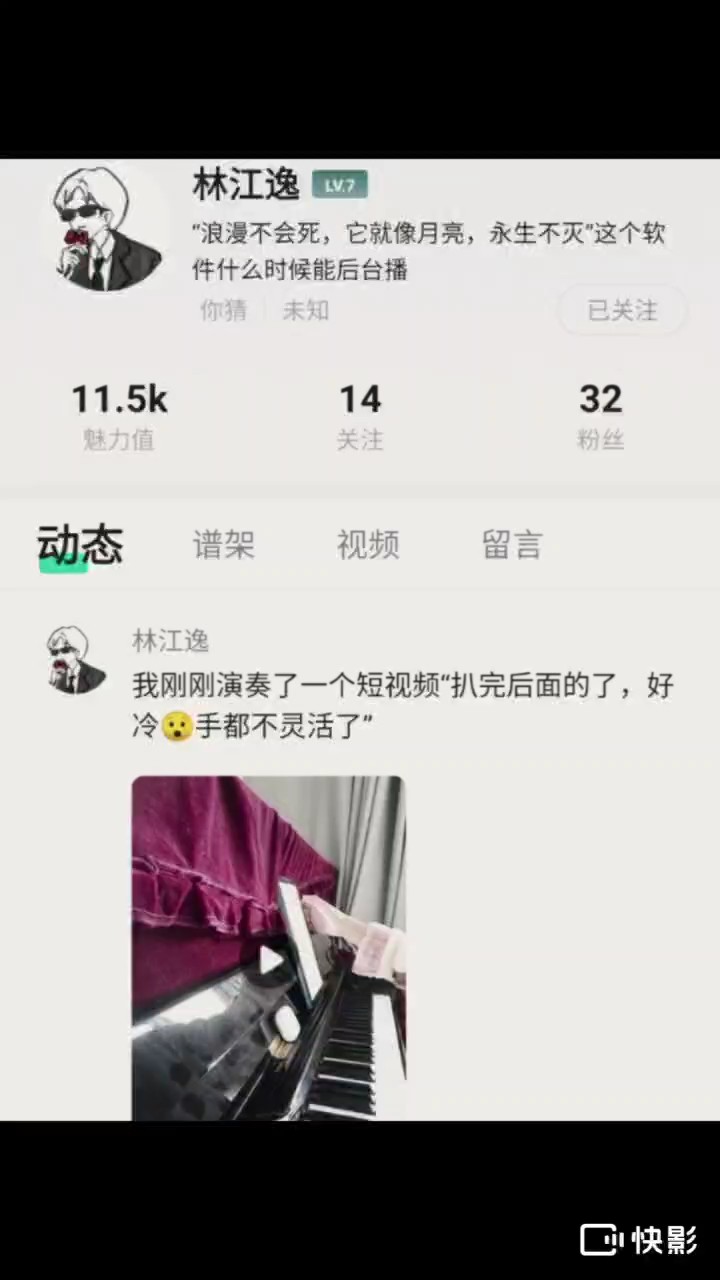720x1280 pixels.
Task: Switch to the 视频 tab
Action: pos(367,545)
